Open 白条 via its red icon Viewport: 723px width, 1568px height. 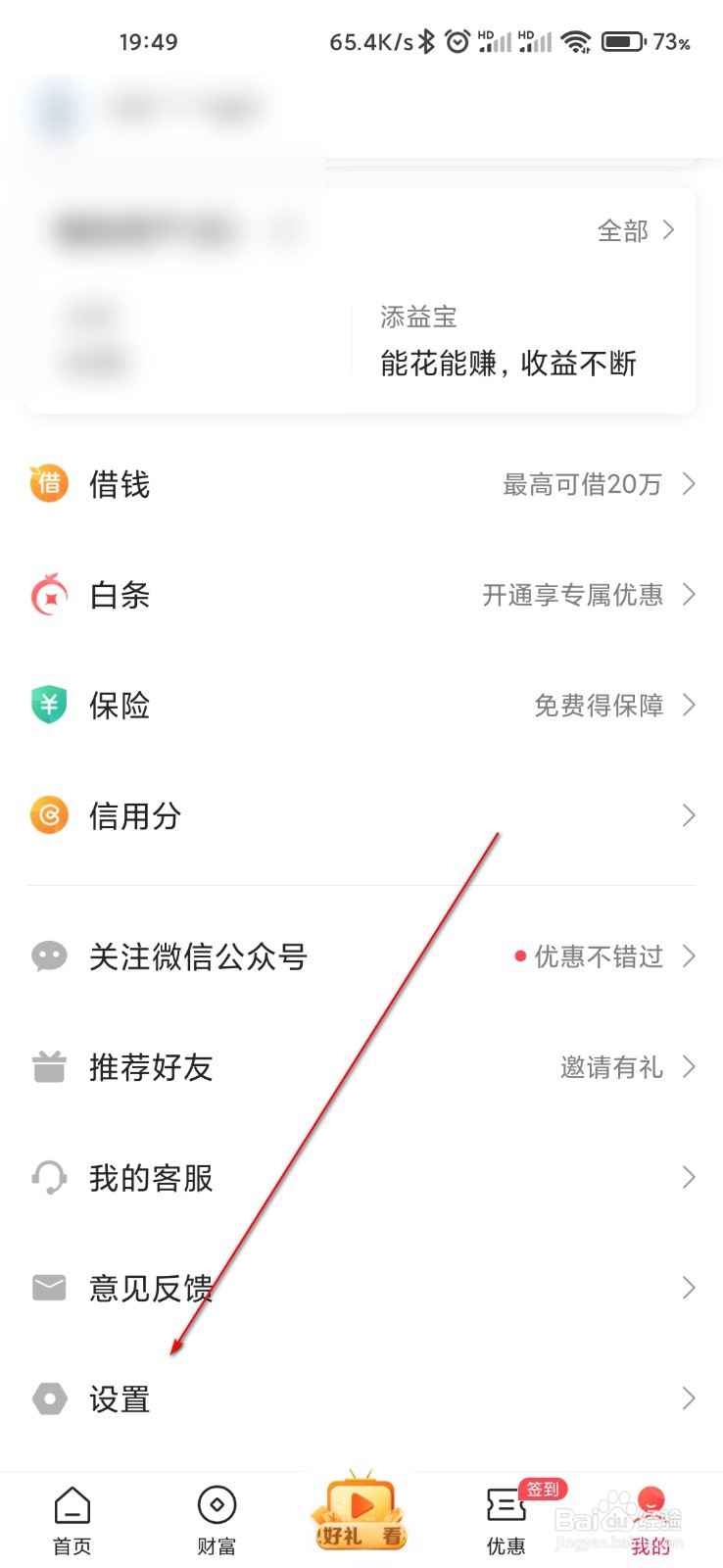[x=48, y=595]
